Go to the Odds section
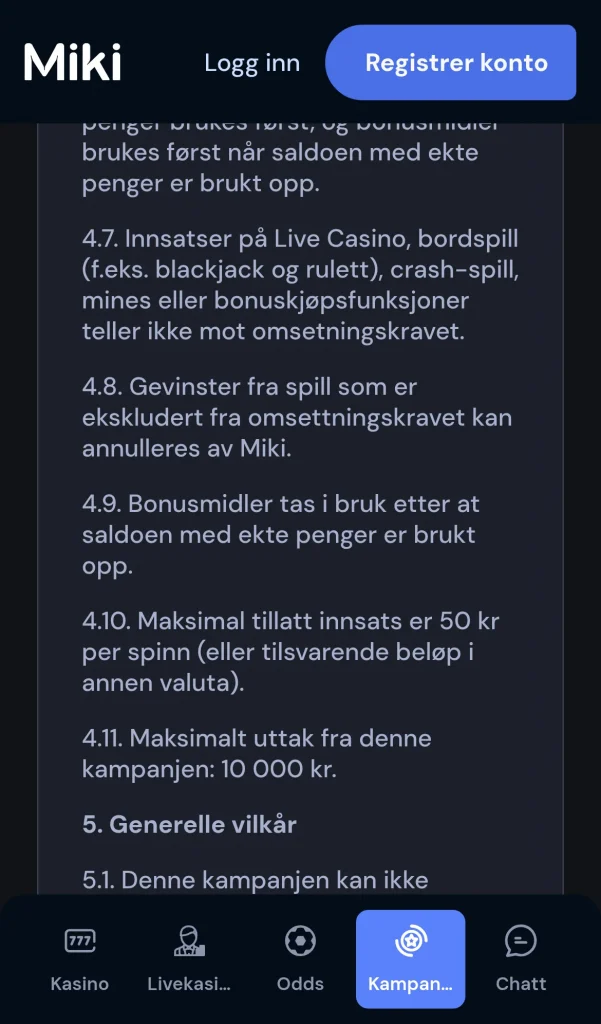The image size is (601, 1024). [300, 959]
